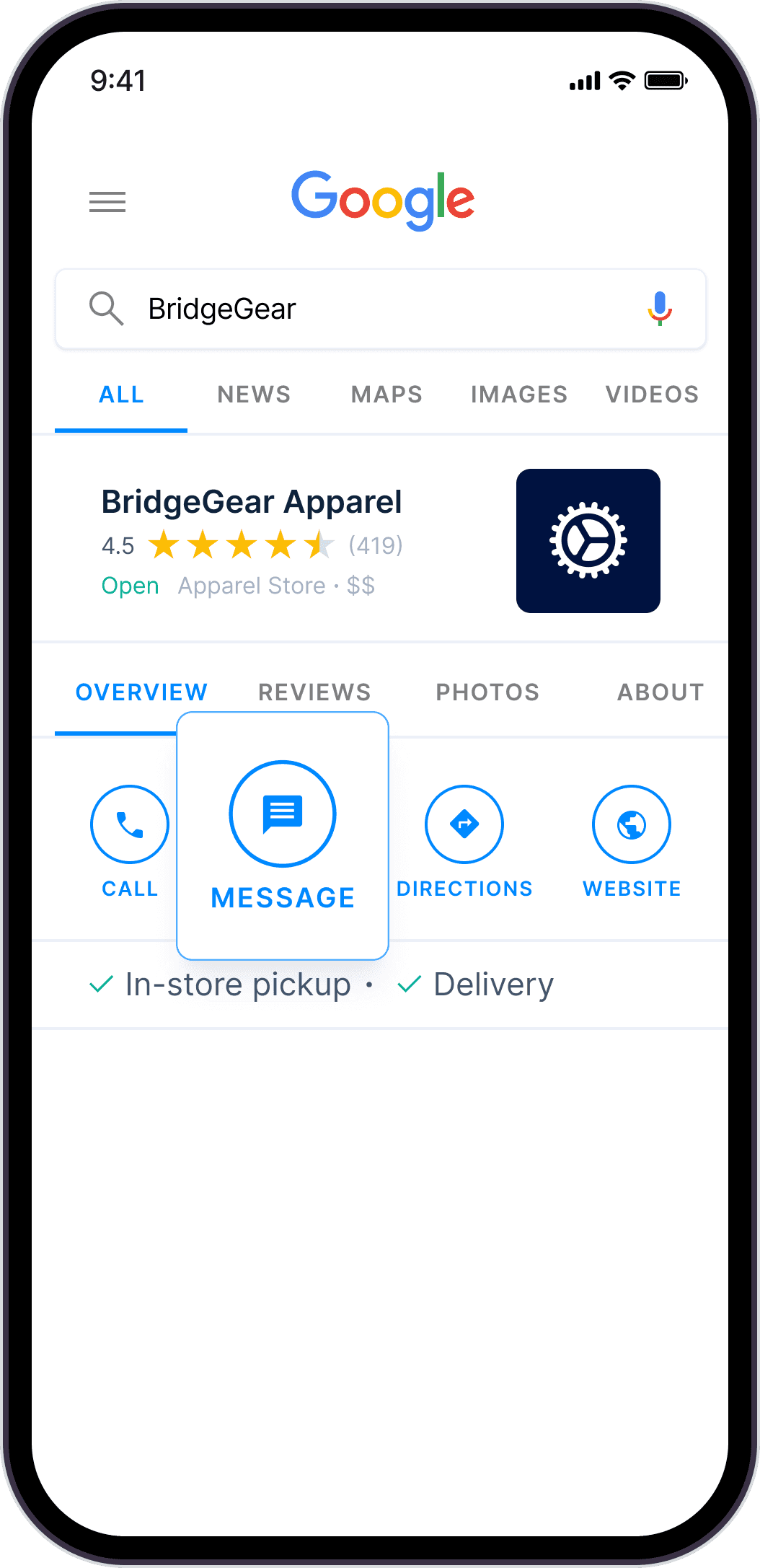
Task: Switch to the Images tab
Action: point(519,395)
